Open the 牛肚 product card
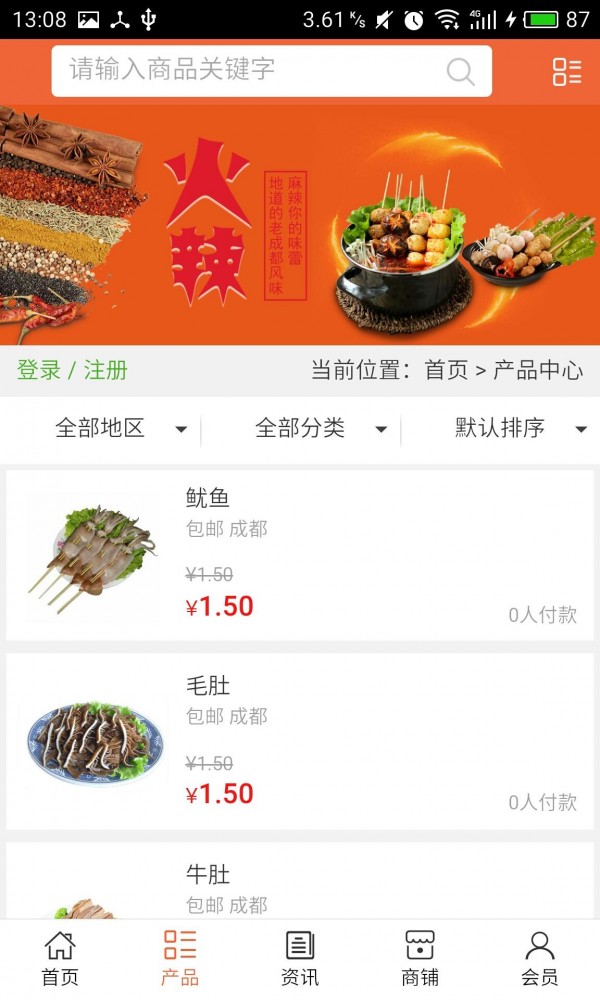This screenshot has width=600, height=1000. [x=300, y=885]
